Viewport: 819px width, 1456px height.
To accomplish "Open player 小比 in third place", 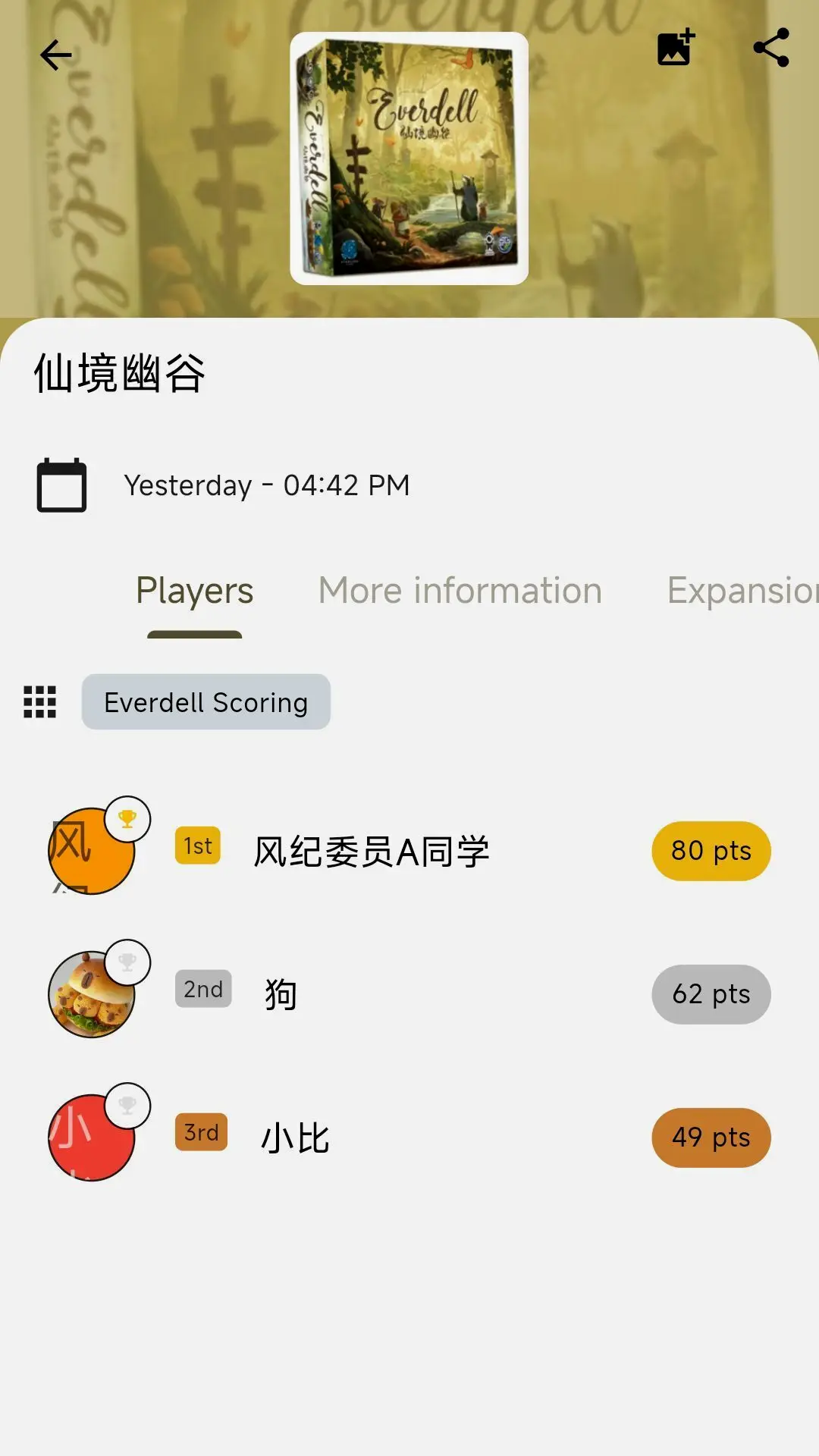I will pos(295,1137).
